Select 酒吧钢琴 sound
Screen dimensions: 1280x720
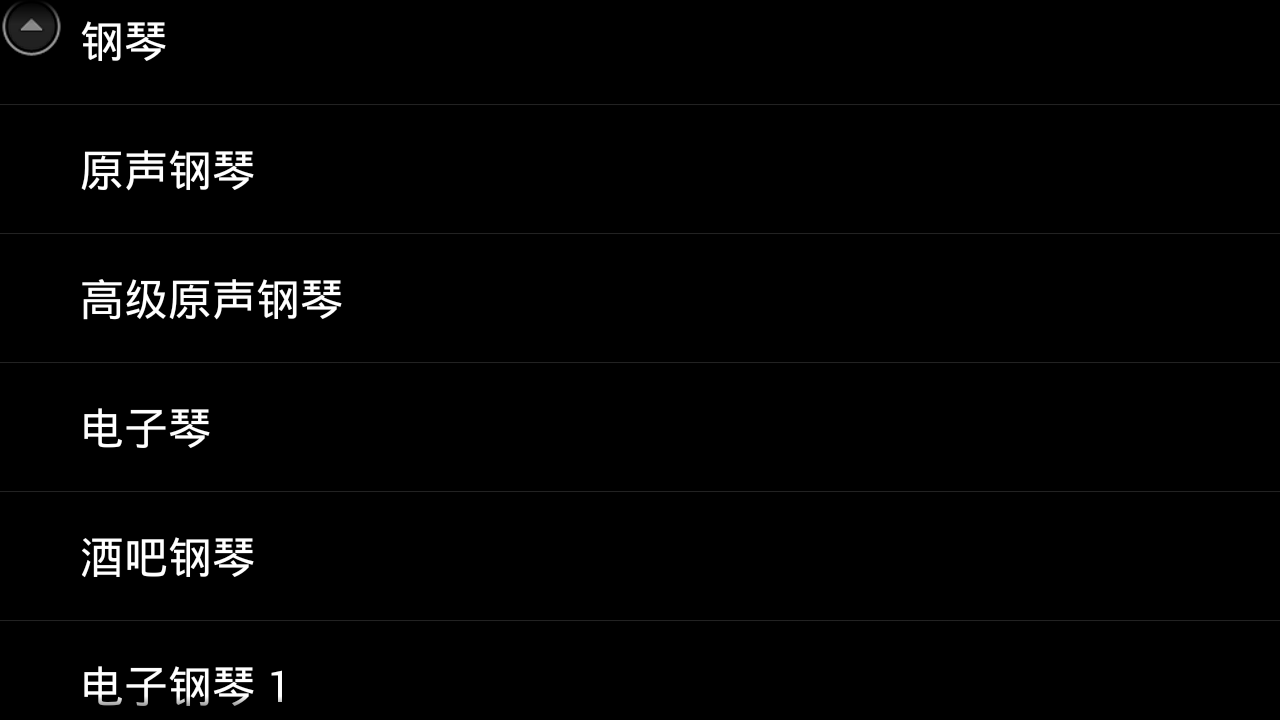(x=168, y=557)
